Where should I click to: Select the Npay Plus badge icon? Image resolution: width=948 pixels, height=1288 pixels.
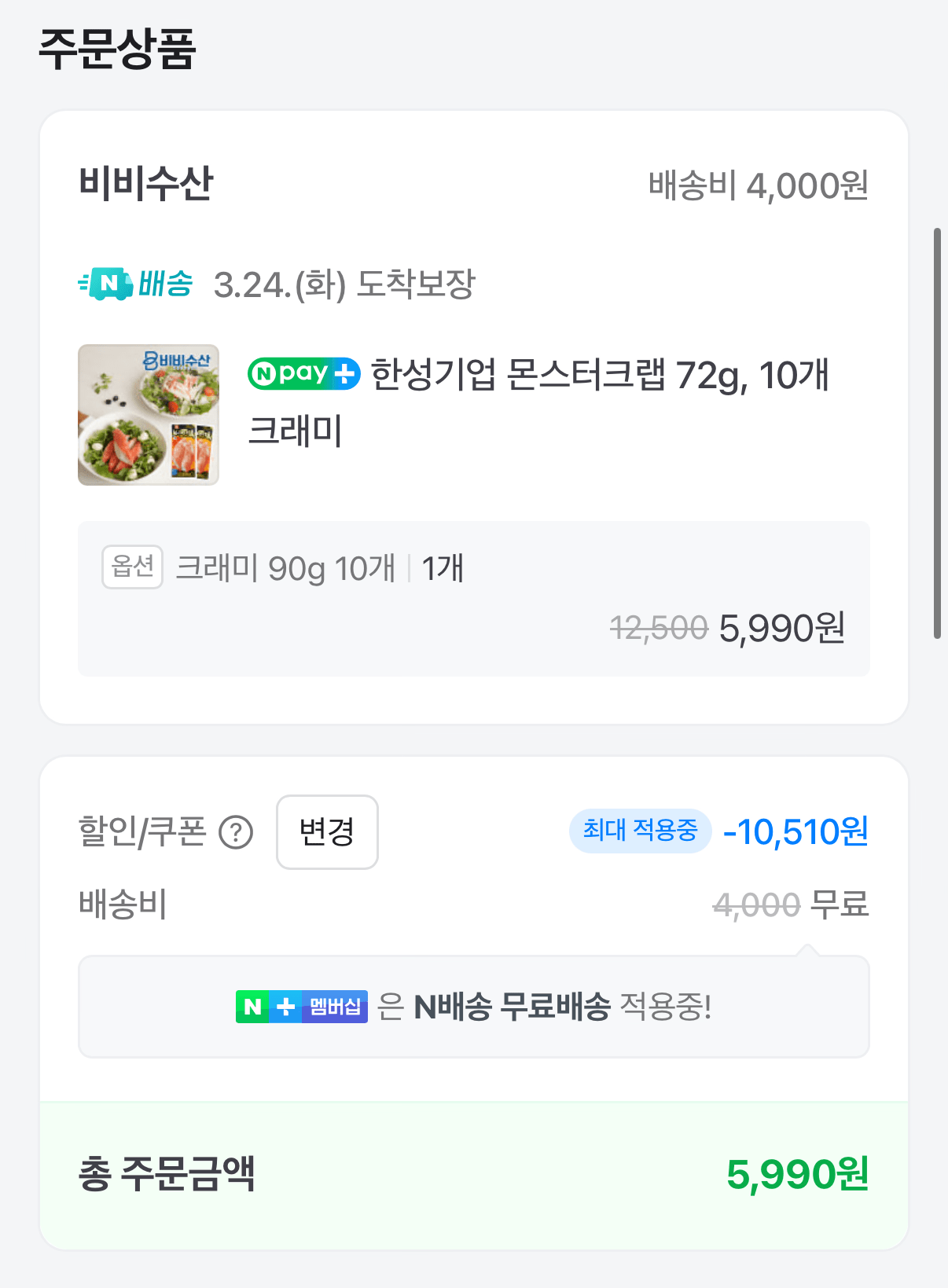[302, 373]
